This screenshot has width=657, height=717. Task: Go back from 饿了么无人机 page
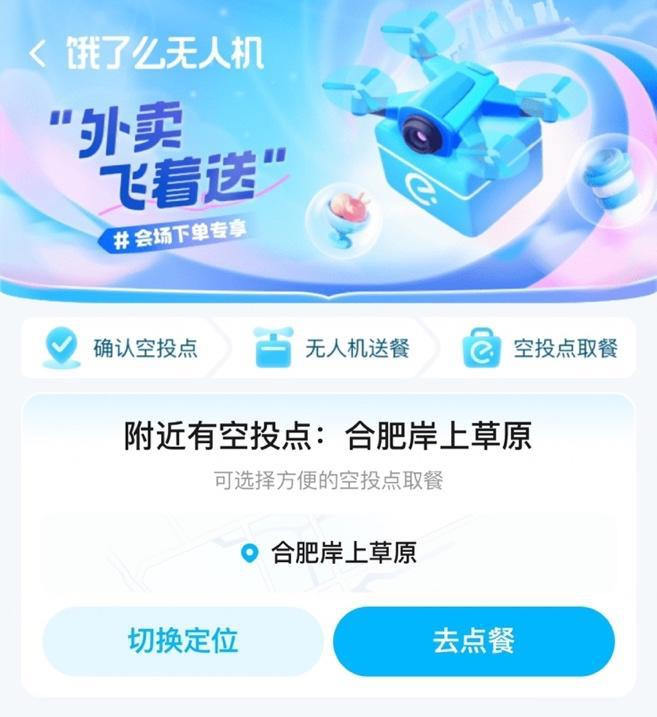tap(38, 54)
